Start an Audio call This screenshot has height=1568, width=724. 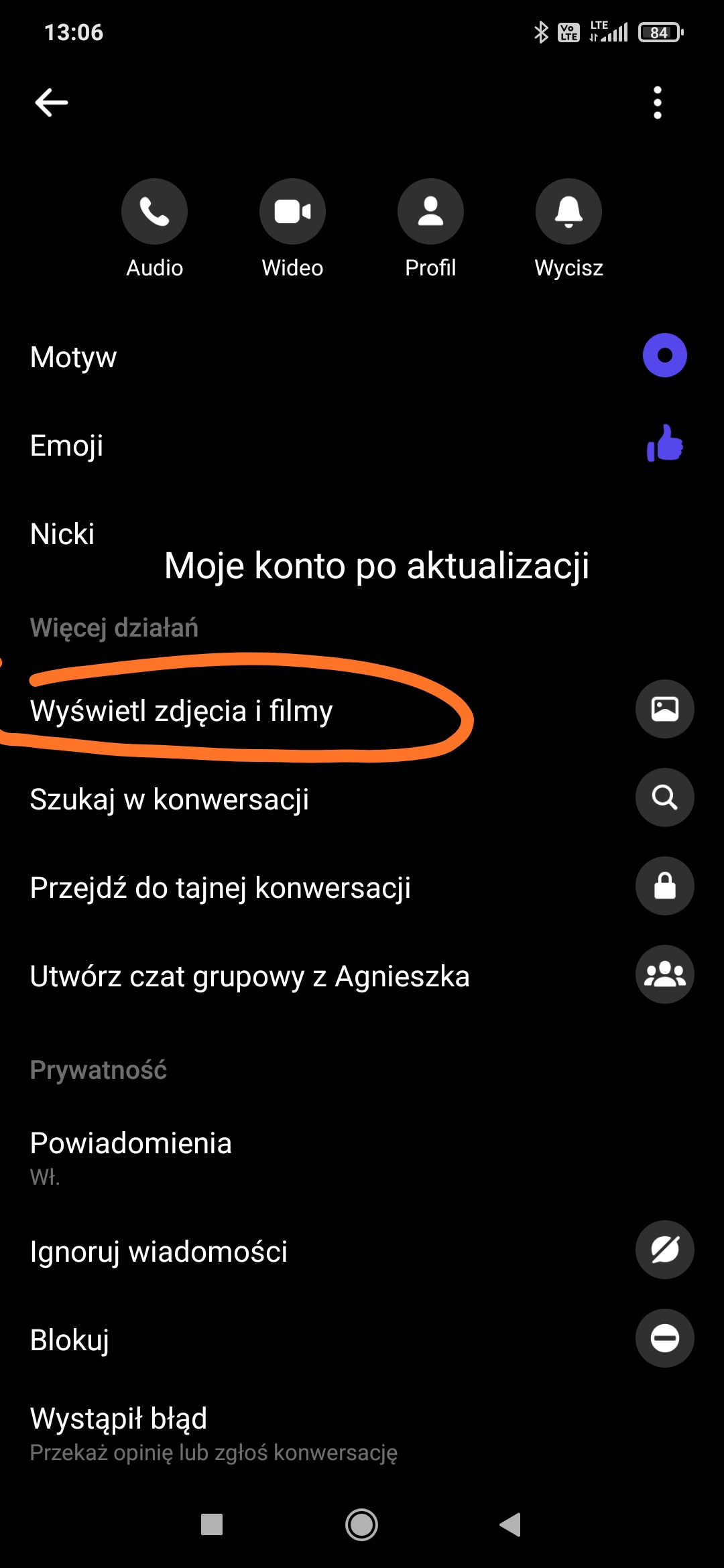click(x=154, y=228)
